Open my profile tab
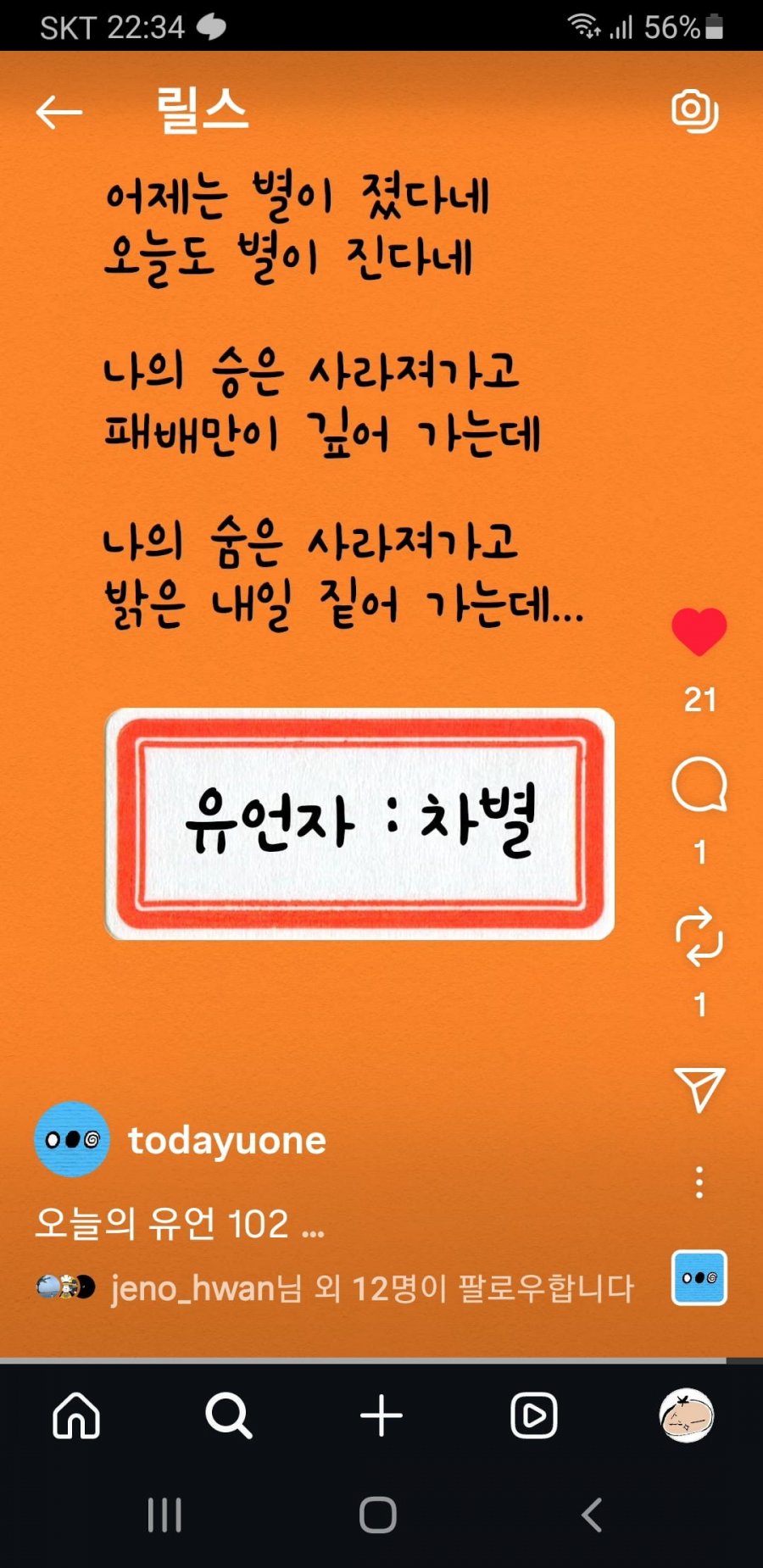Image resolution: width=763 pixels, height=1568 pixels. point(686,1415)
